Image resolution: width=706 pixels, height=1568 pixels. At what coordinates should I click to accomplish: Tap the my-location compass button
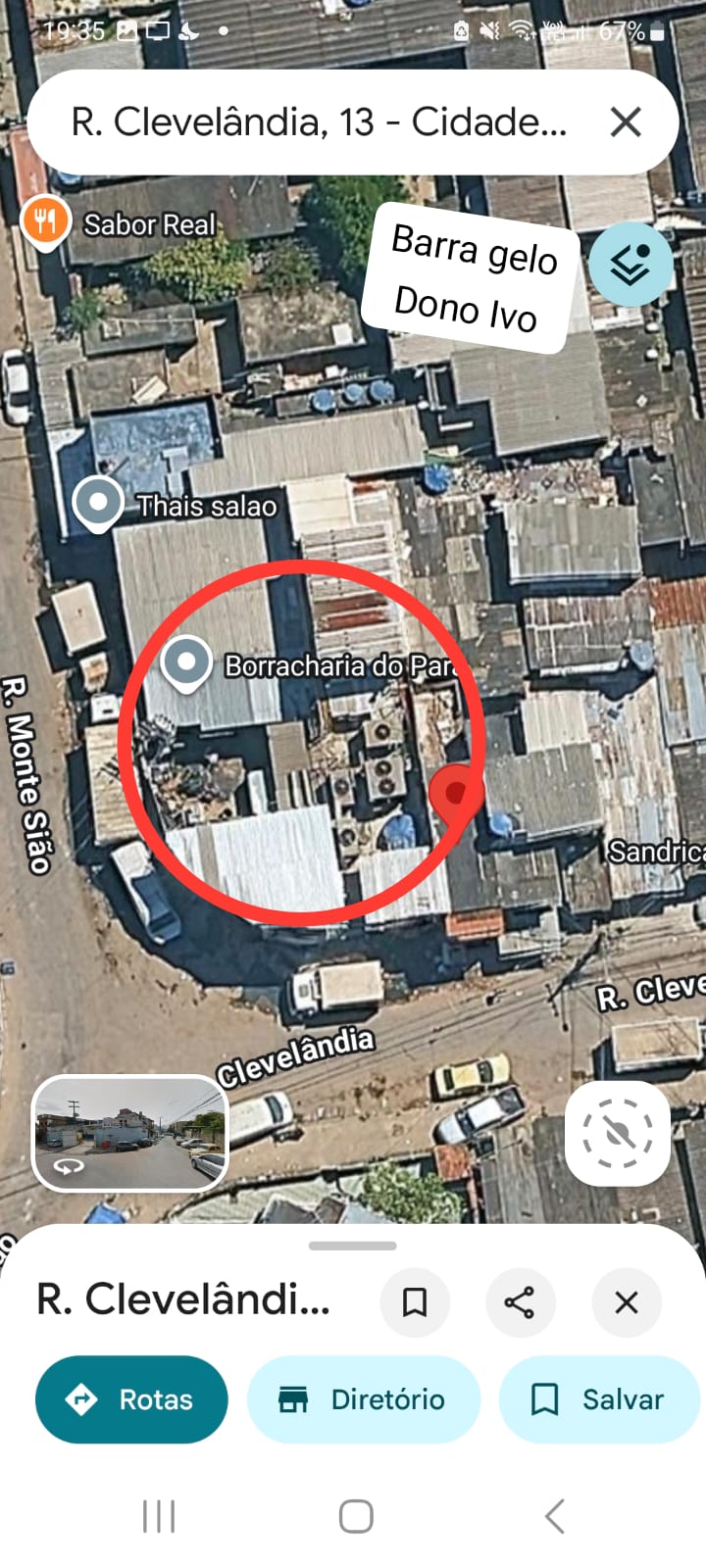point(618,1134)
